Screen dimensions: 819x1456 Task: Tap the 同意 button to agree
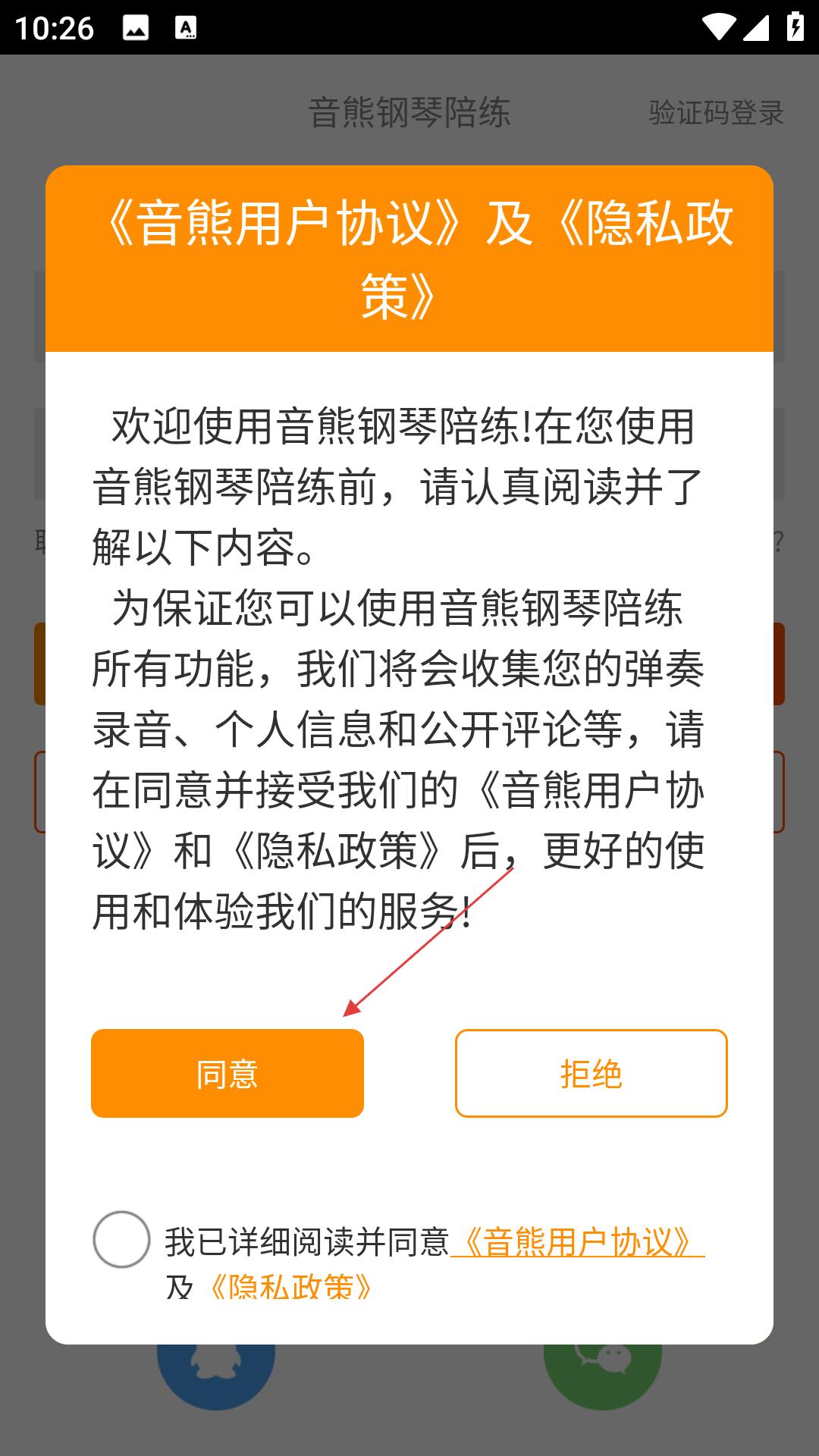click(227, 1073)
